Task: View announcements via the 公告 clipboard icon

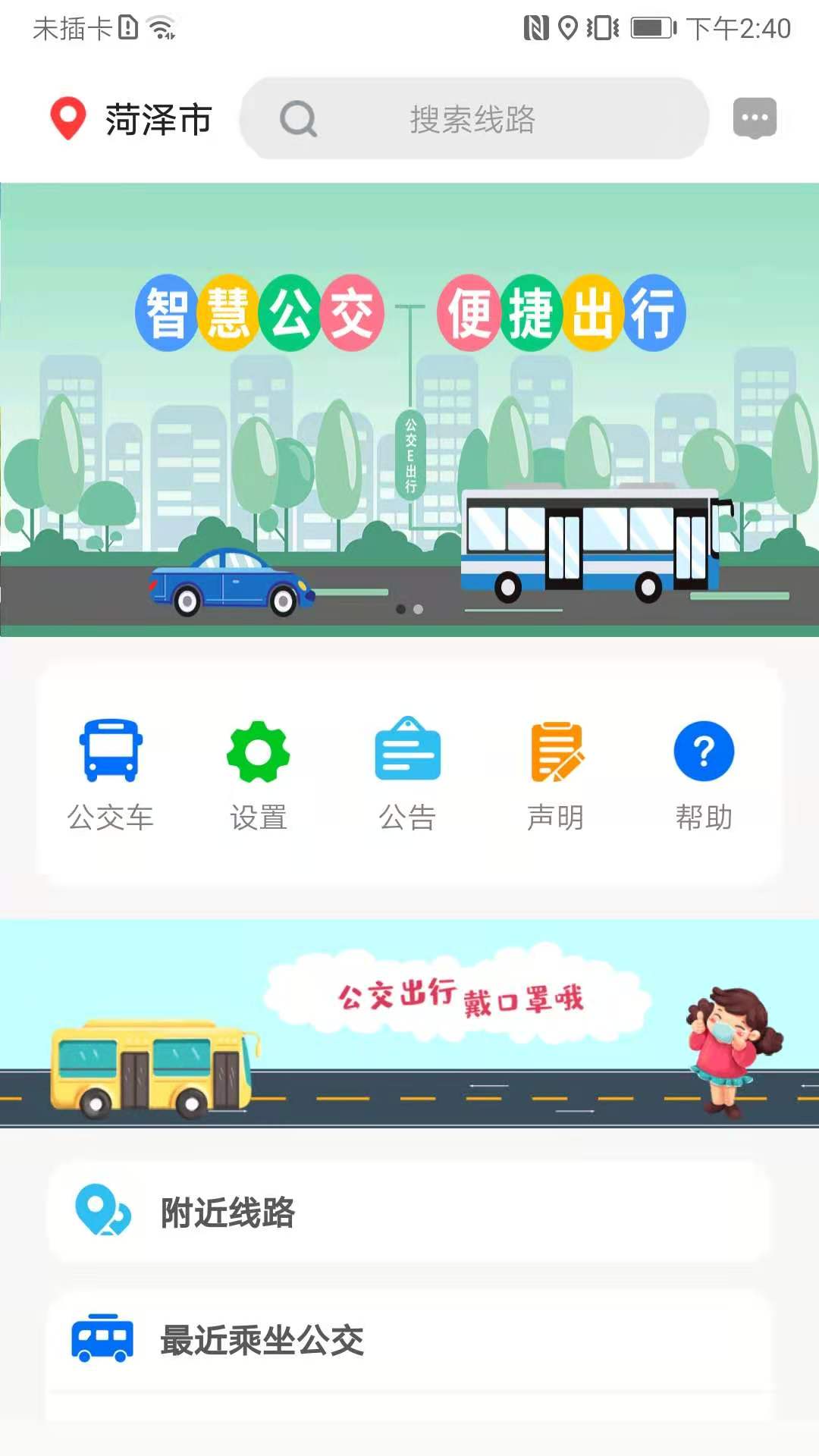Action: 407,751
